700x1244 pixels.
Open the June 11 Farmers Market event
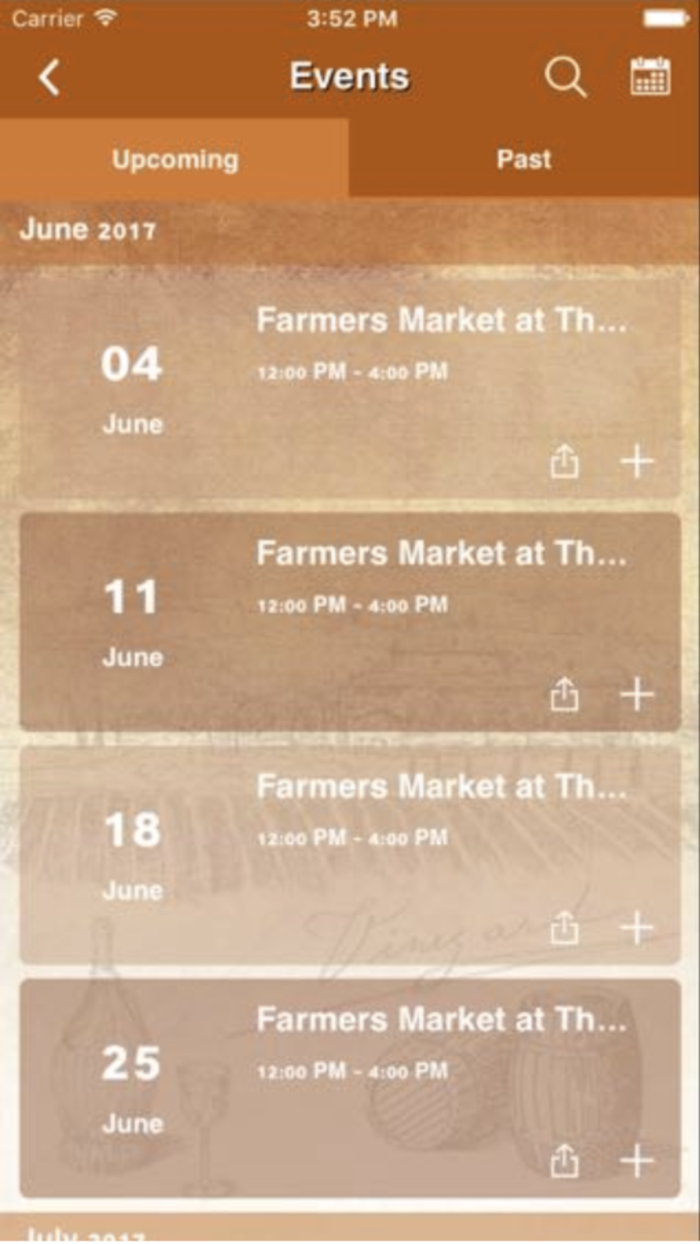click(441, 554)
